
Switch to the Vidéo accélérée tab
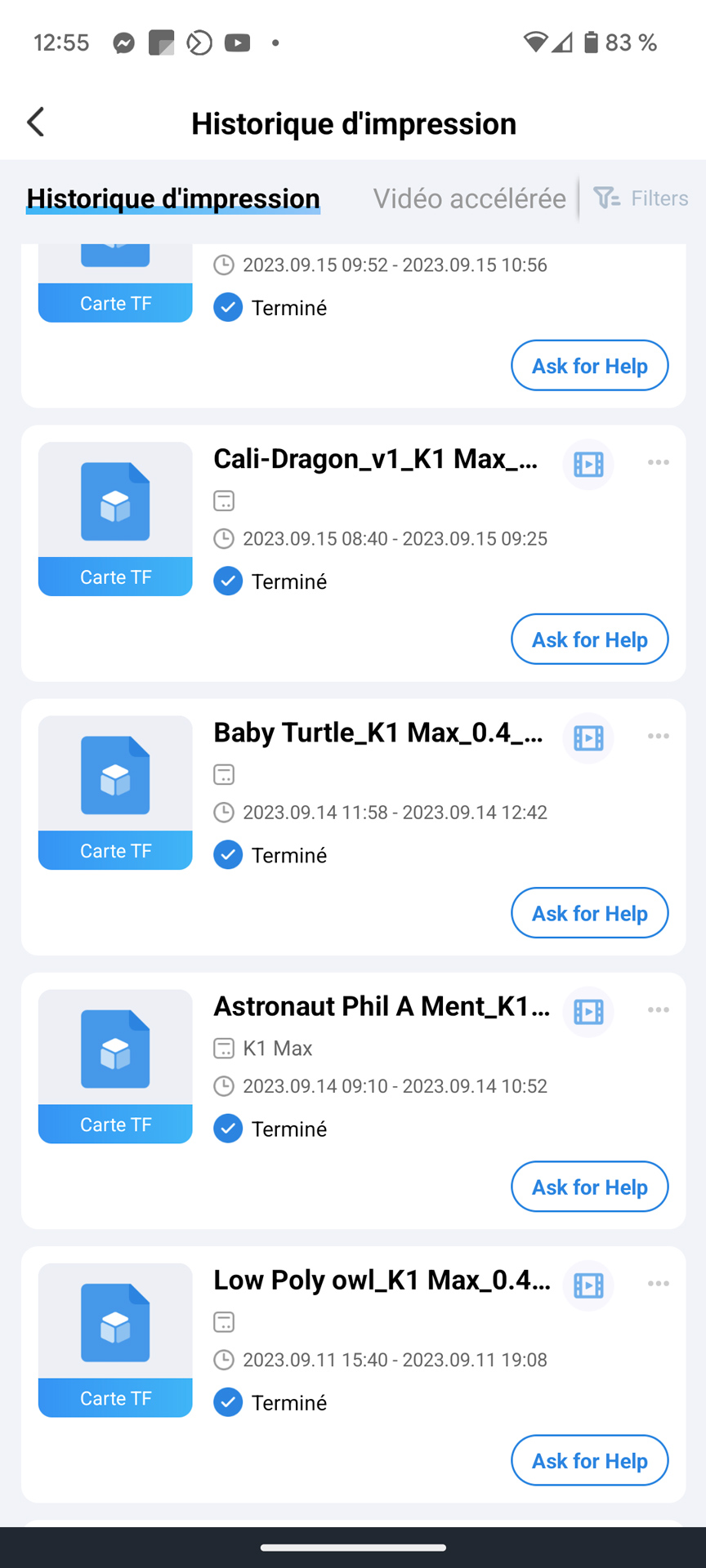[469, 198]
